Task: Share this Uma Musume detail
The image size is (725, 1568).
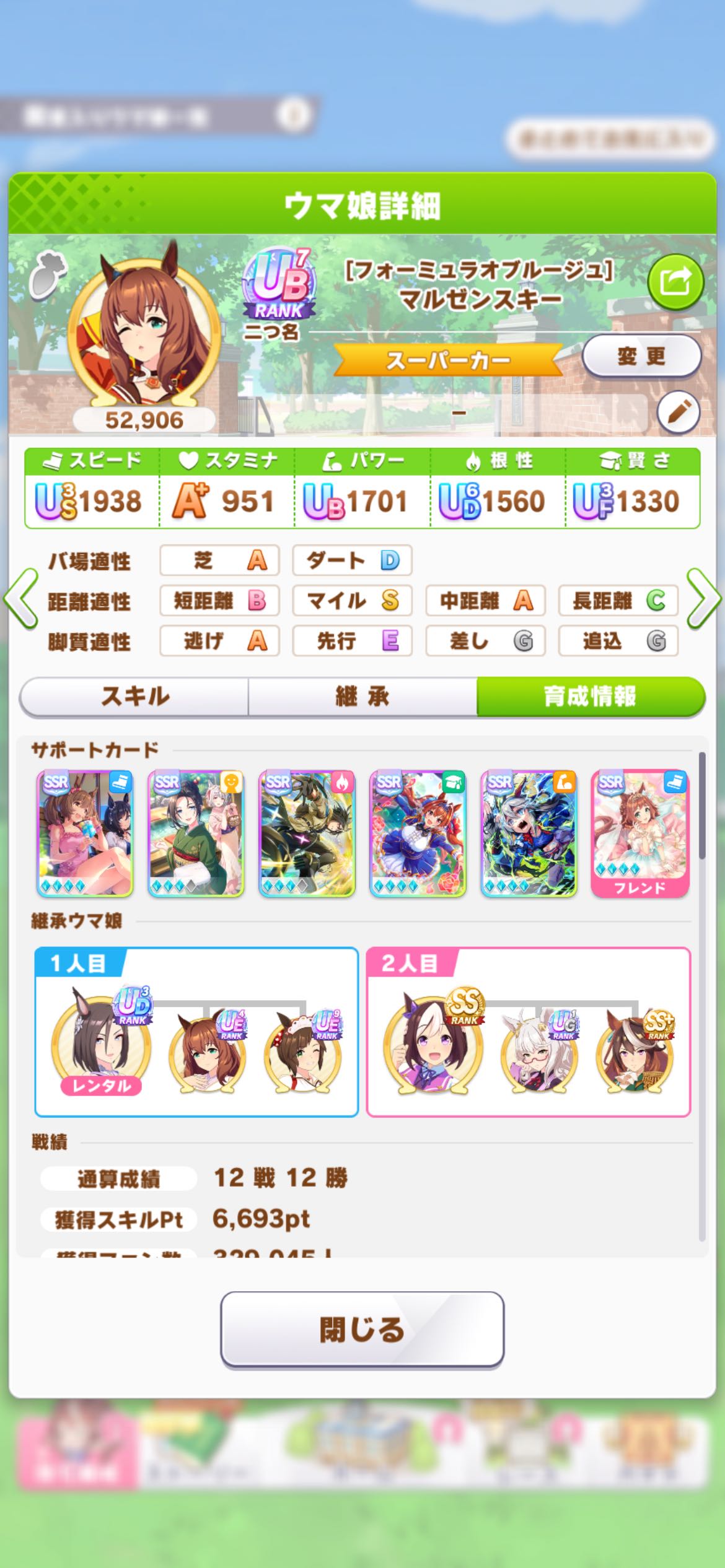Action: [675, 282]
